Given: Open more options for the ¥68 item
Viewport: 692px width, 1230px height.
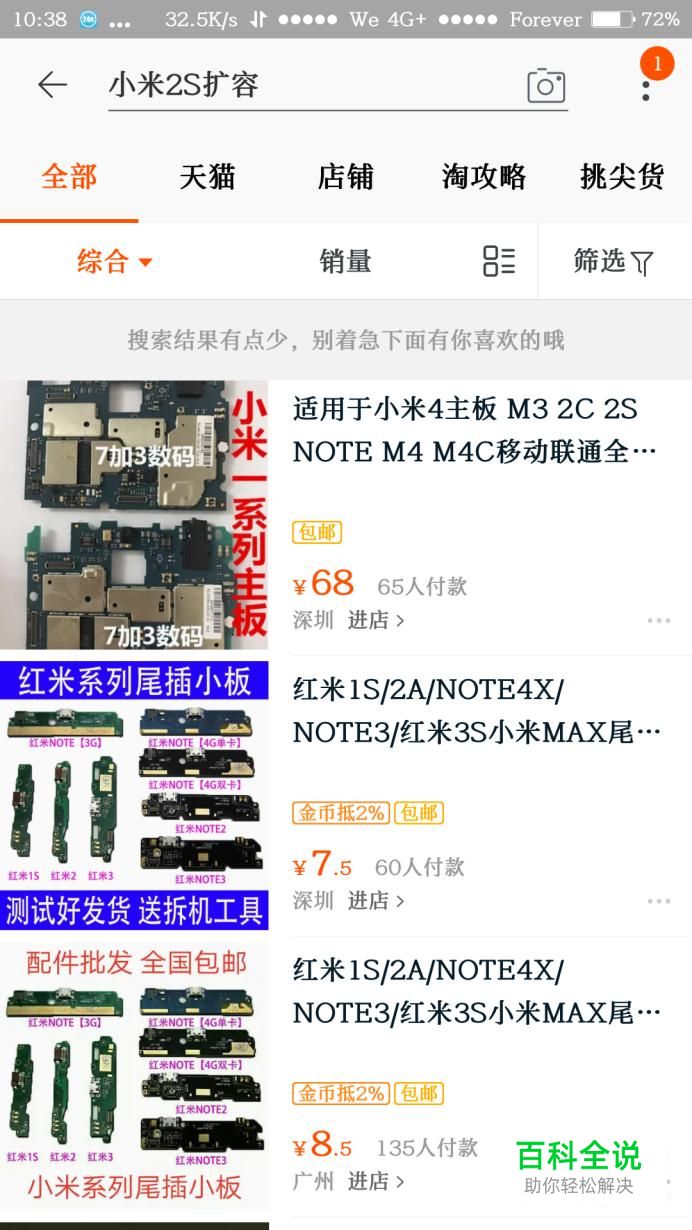Looking at the screenshot, I should (x=659, y=620).
